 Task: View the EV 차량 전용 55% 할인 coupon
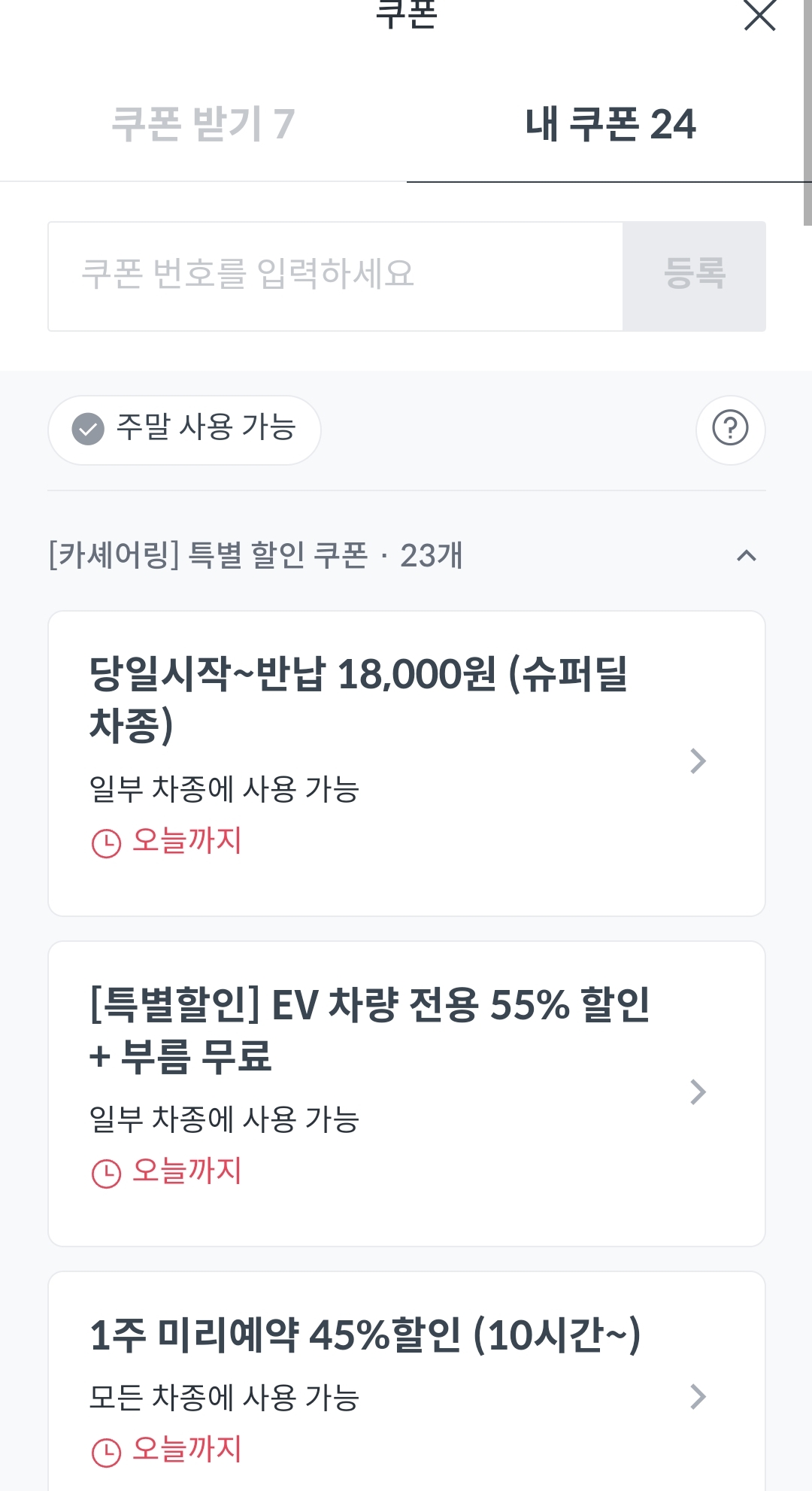coord(406,1093)
